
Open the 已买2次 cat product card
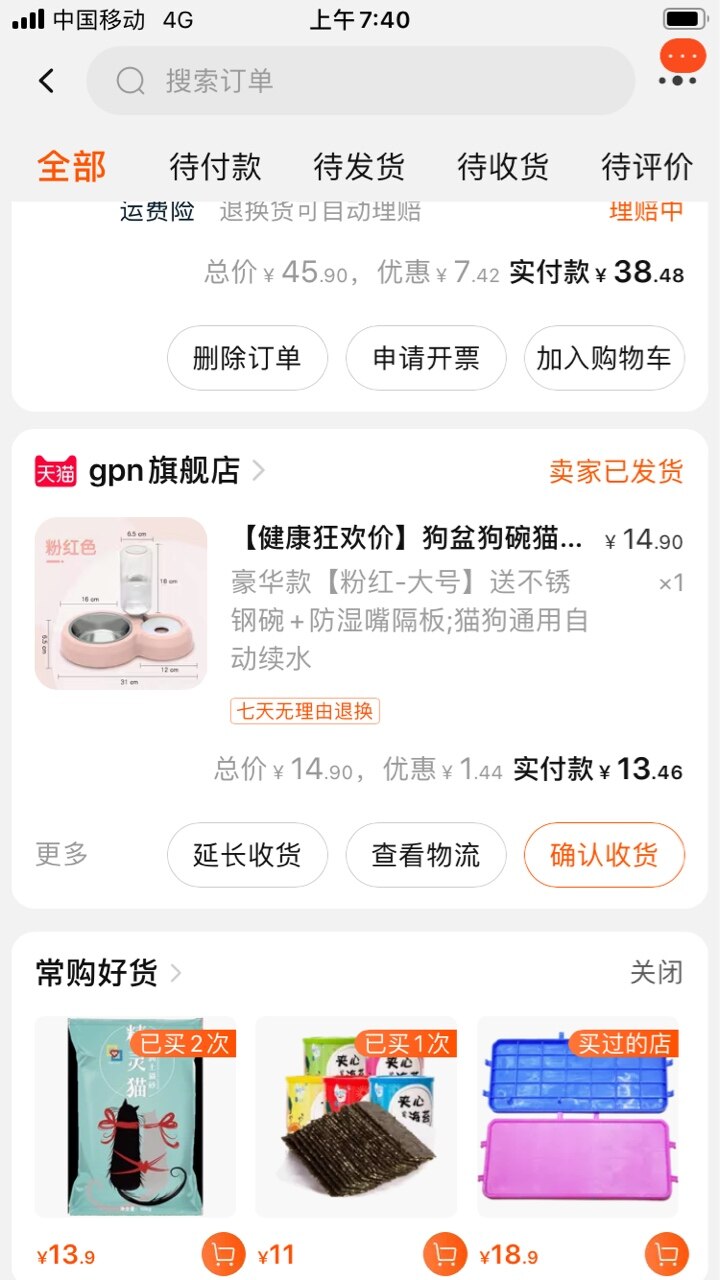click(x=135, y=1117)
